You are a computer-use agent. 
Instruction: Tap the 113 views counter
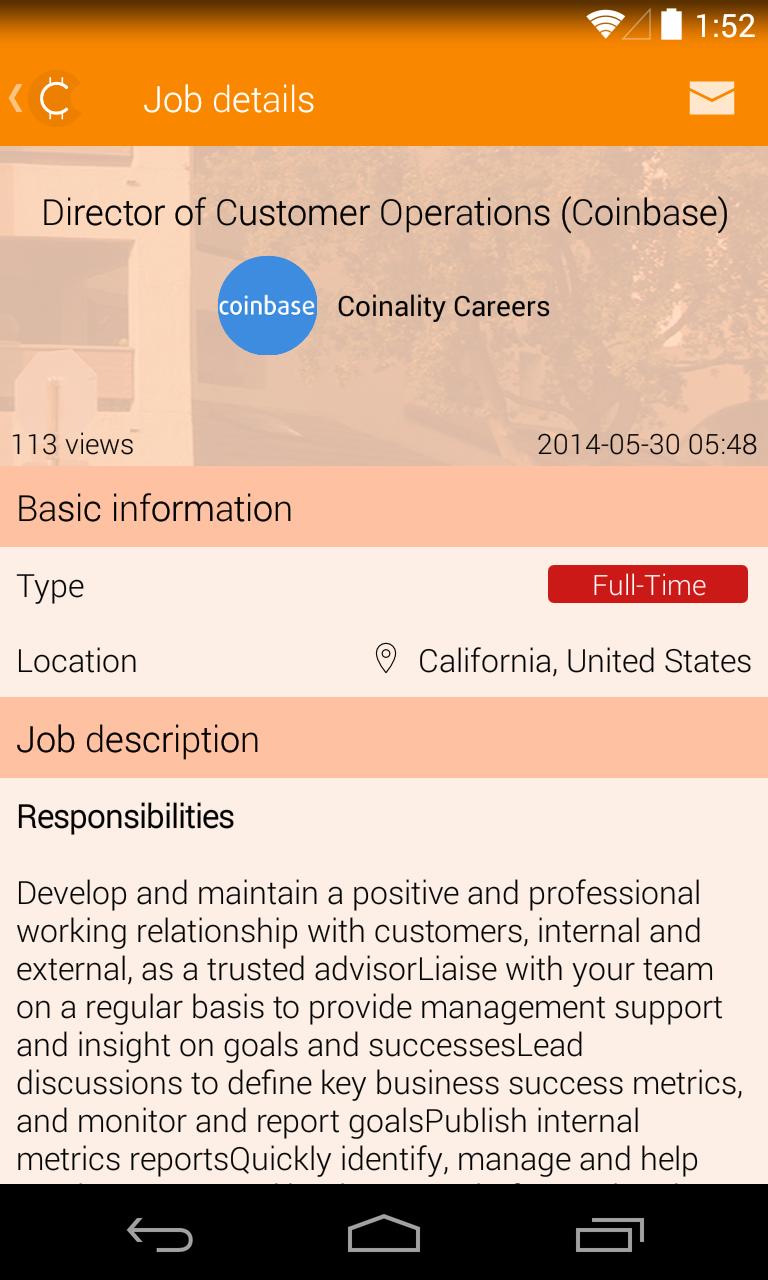pos(73,444)
